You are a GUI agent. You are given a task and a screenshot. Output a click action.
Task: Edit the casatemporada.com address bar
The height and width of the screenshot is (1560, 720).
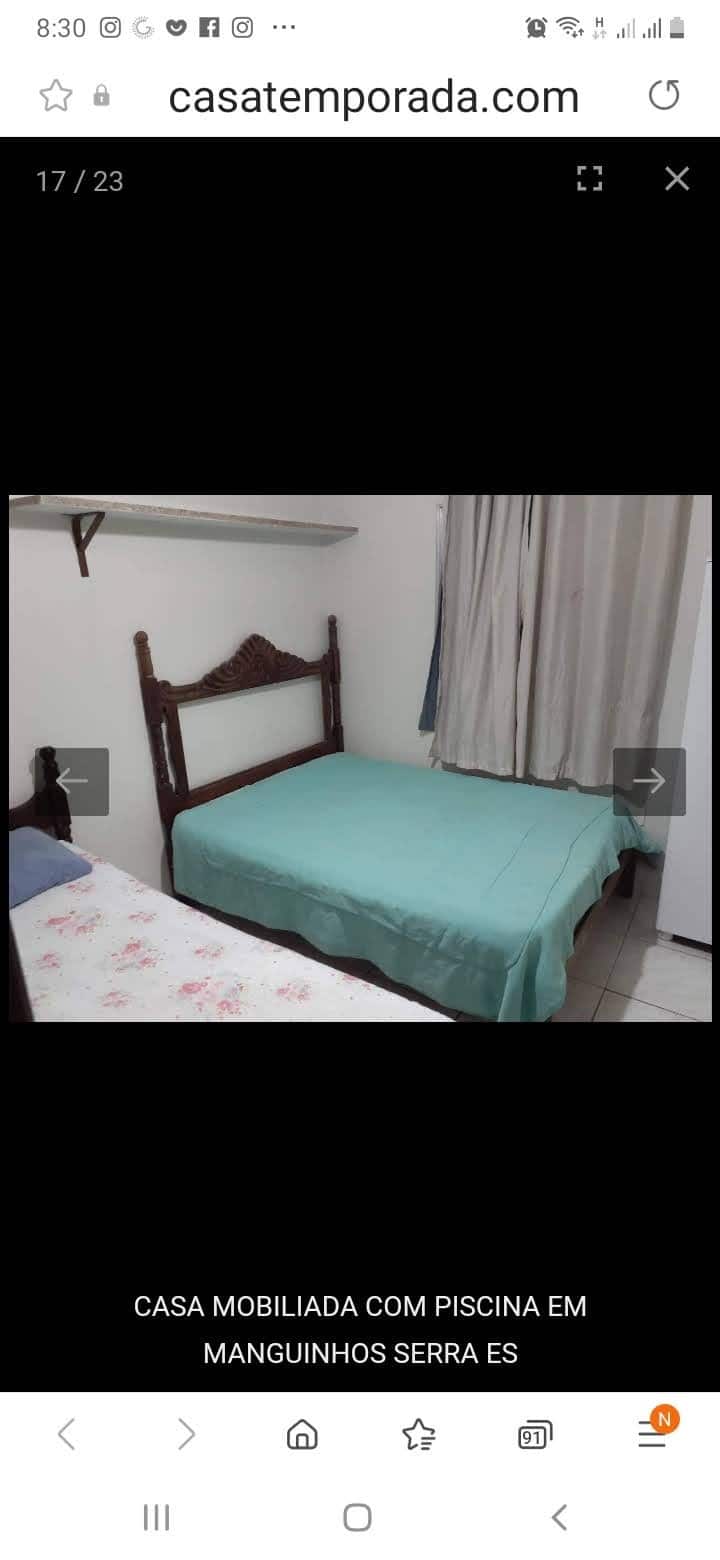point(374,97)
